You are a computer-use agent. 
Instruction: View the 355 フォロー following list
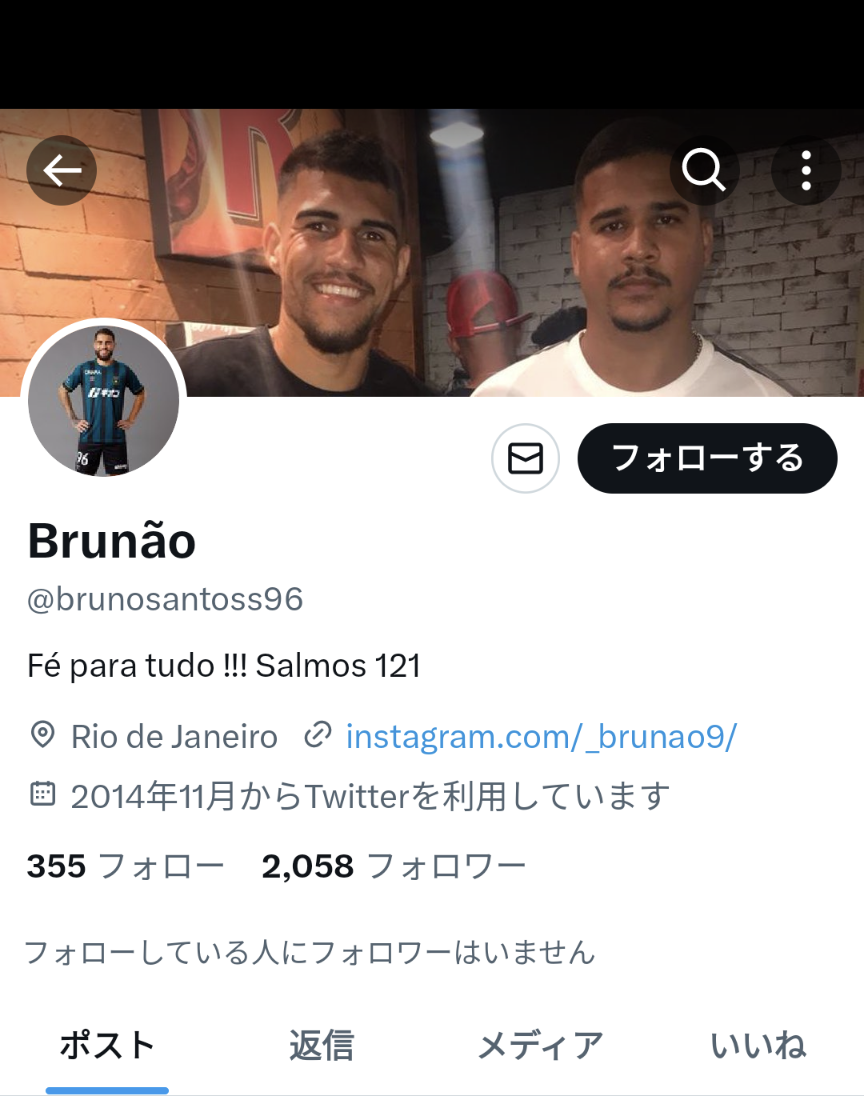pyautogui.click(x=126, y=866)
